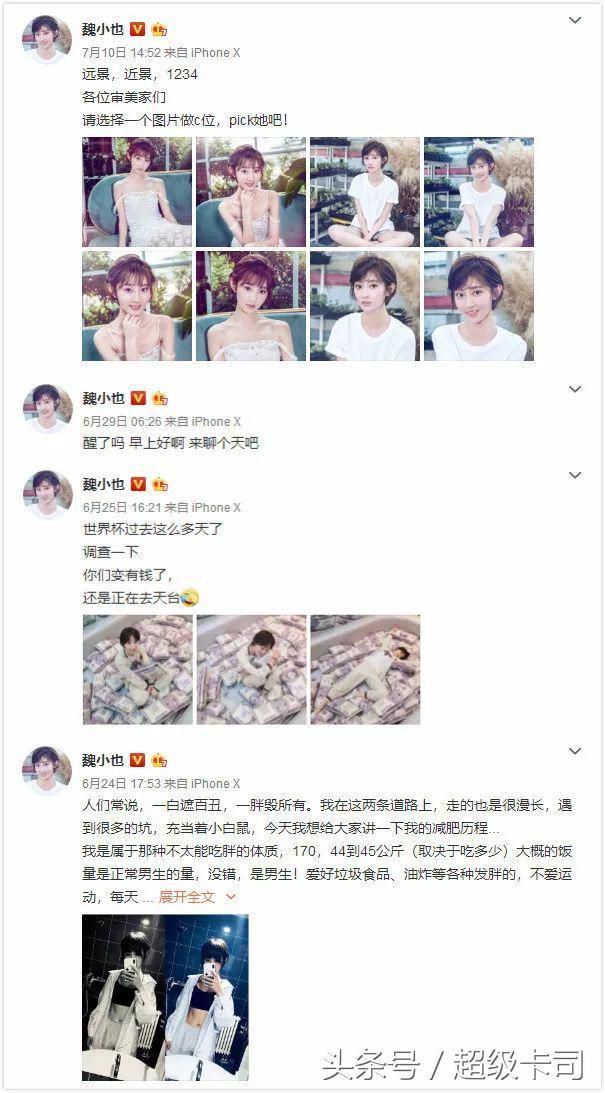The image size is (605, 1093).
Task: Open the mirror selfie image in the 6月24日 post
Action: pyautogui.click(x=165, y=997)
